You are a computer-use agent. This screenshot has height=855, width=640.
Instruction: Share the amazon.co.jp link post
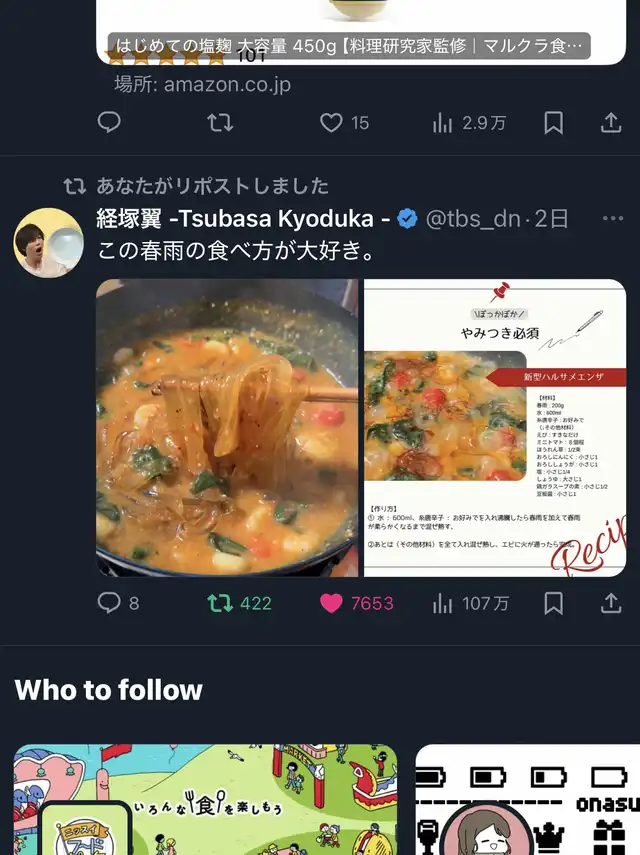[x=611, y=123]
